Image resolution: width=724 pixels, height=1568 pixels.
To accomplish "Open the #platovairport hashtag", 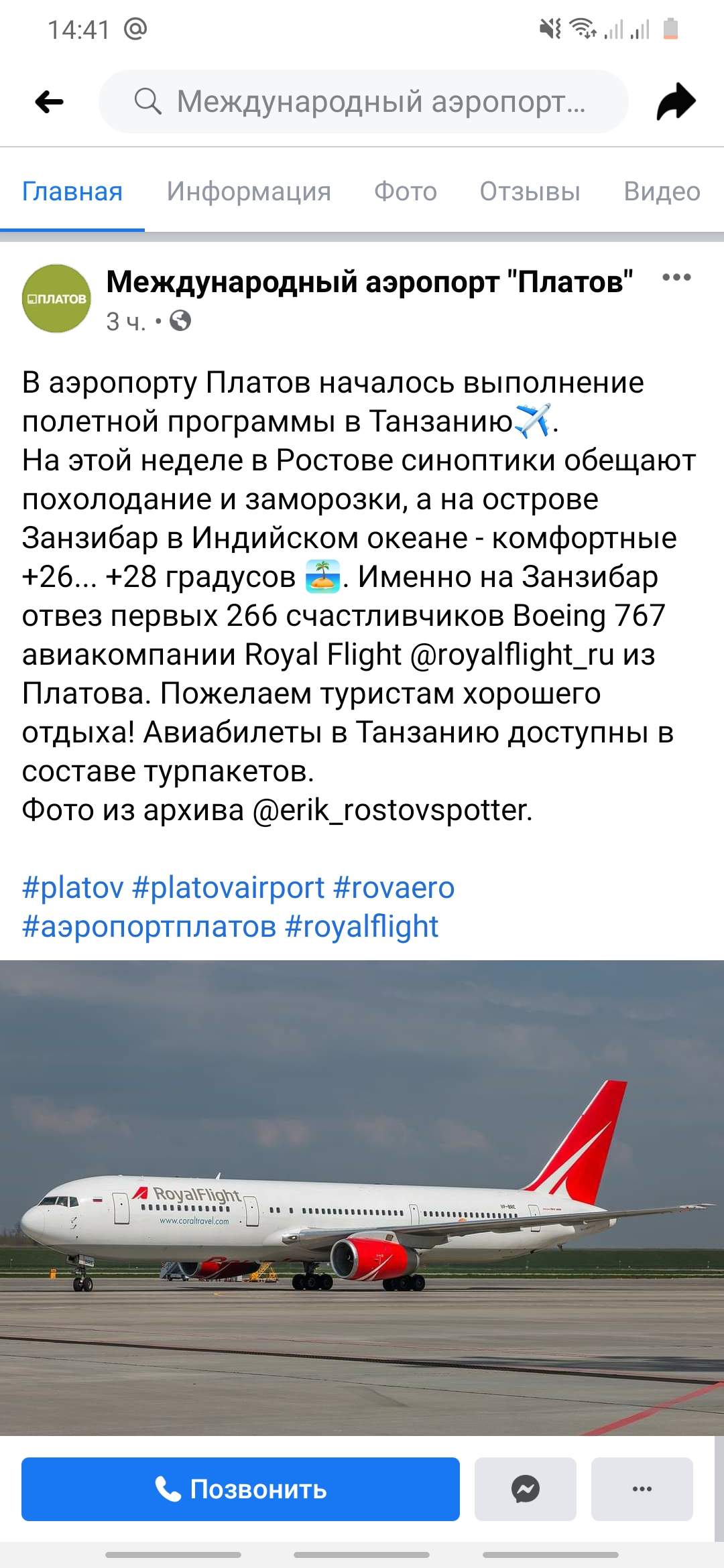I will point(229,887).
